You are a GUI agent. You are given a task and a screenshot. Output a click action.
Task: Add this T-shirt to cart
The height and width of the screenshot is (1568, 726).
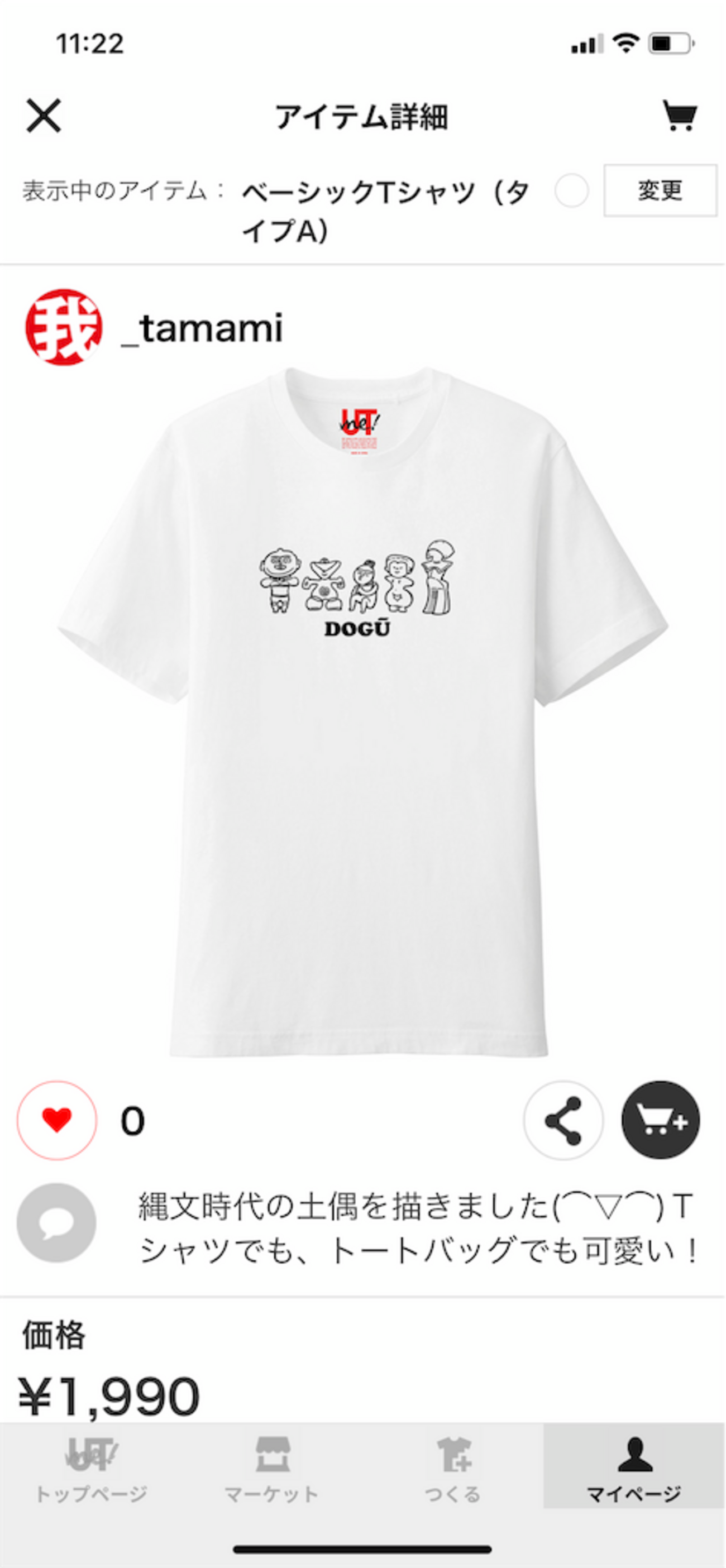[660, 1120]
